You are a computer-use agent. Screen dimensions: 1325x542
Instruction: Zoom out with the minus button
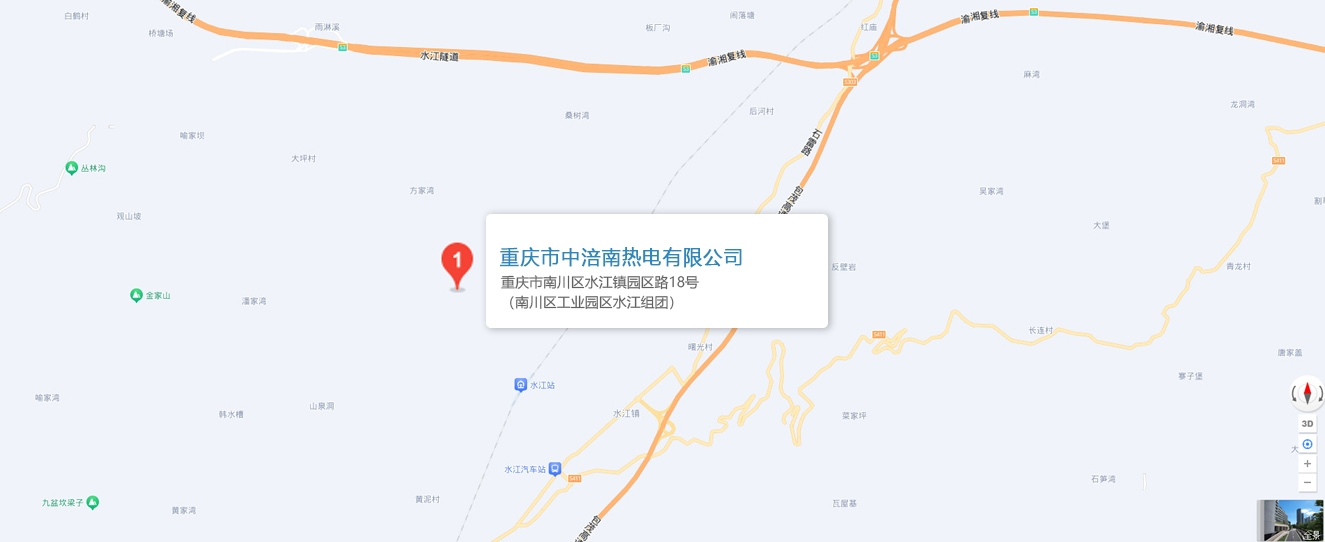1307,483
